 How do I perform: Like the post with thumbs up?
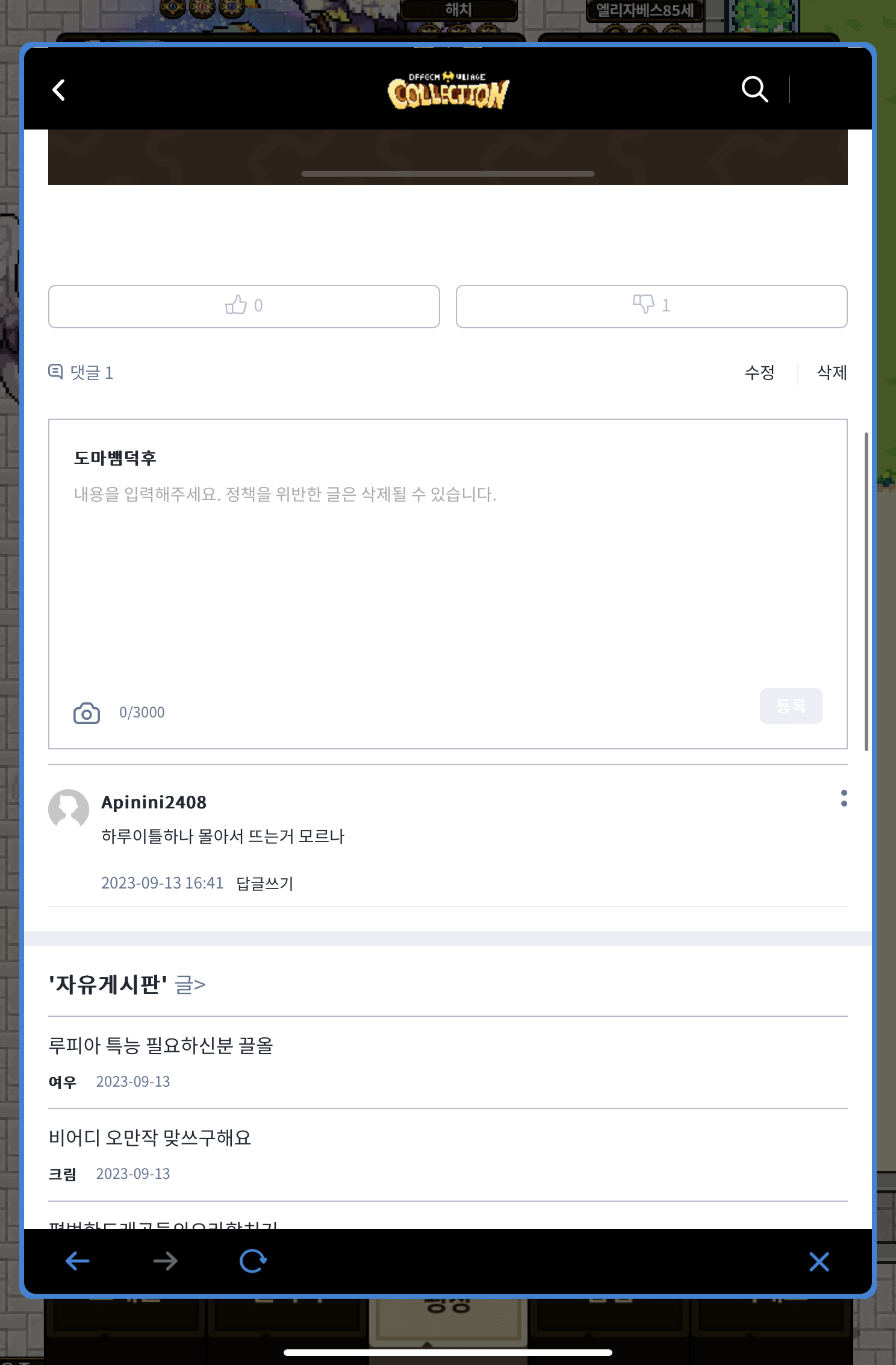point(244,306)
